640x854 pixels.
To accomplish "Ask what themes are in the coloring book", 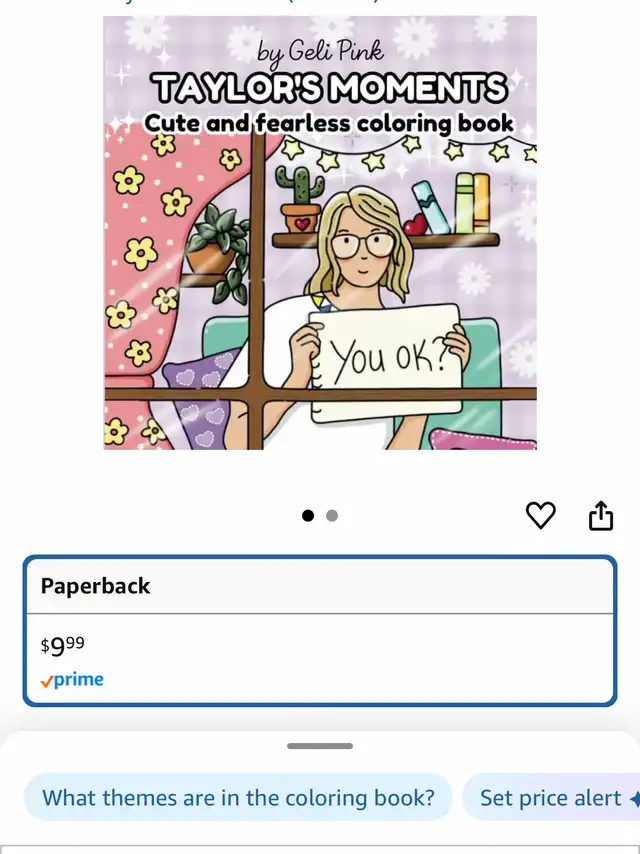I will (238, 798).
